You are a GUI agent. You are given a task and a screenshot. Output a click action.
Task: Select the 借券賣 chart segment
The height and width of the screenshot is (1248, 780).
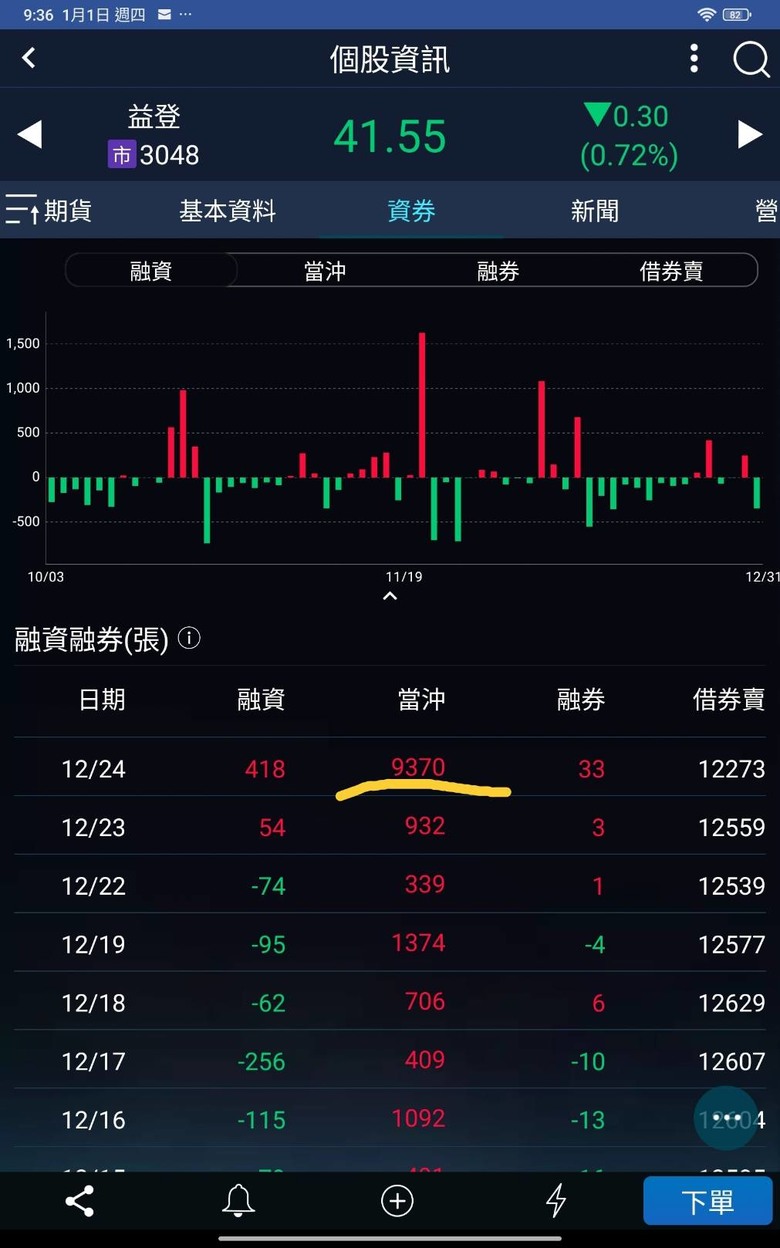(671, 270)
